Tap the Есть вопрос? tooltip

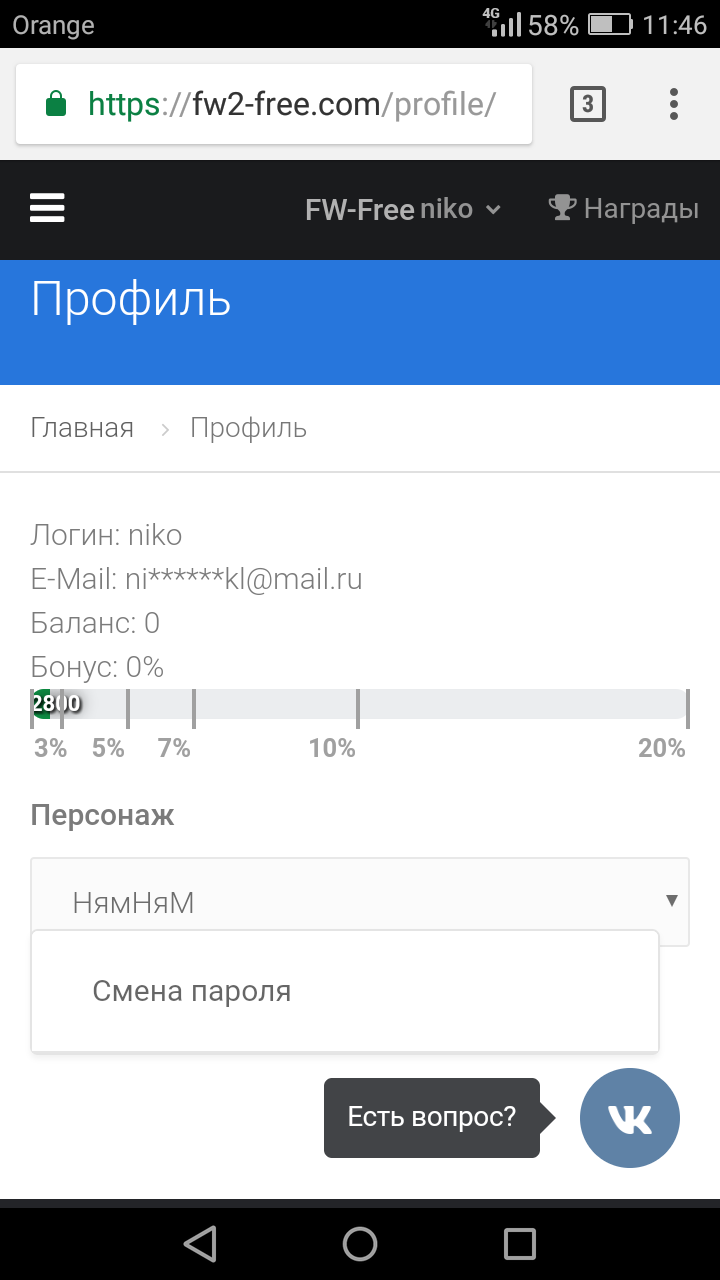pos(432,1117)
